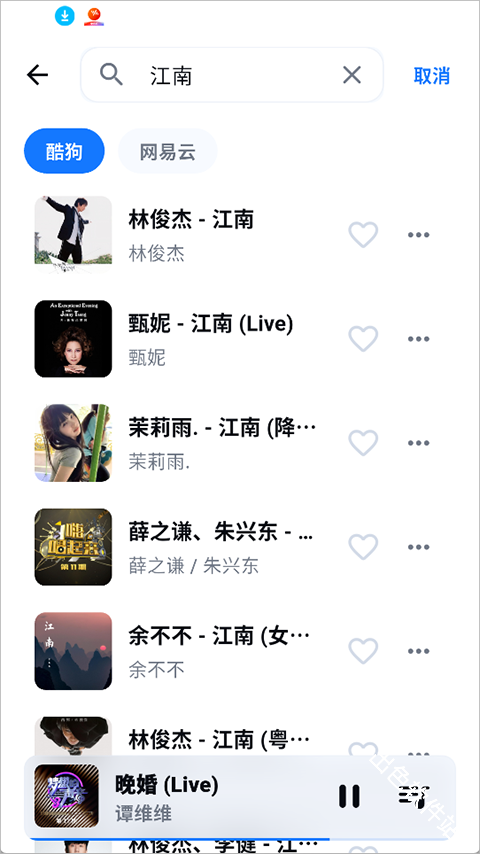480x854 pixels.
Task: Heart the 余不不 song
Action: [363, 651]
